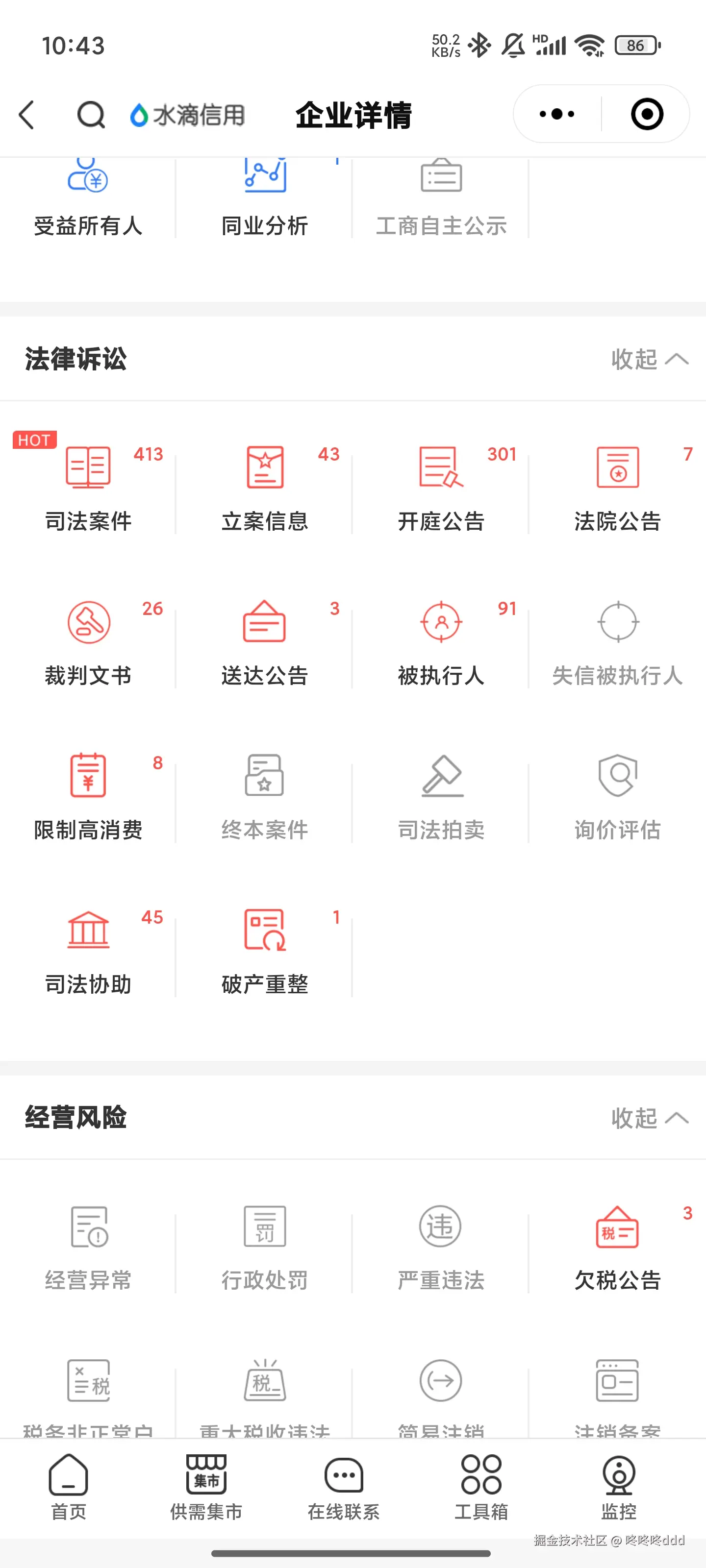Image resolution: width=706 pixels, height=1568 pixels.
Task: View 立案信息 filing records
Action: [x=264, y=487]
